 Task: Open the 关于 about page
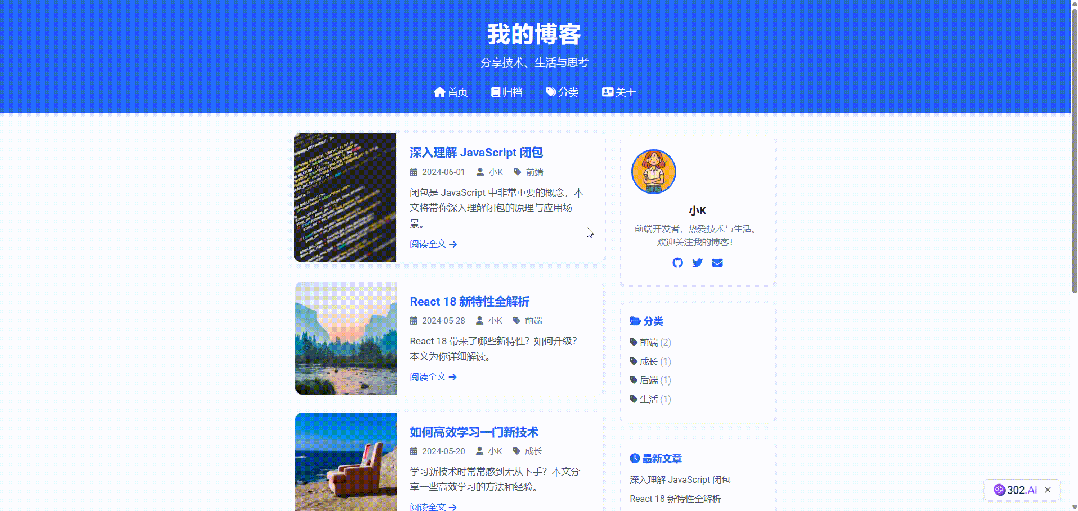619,92
